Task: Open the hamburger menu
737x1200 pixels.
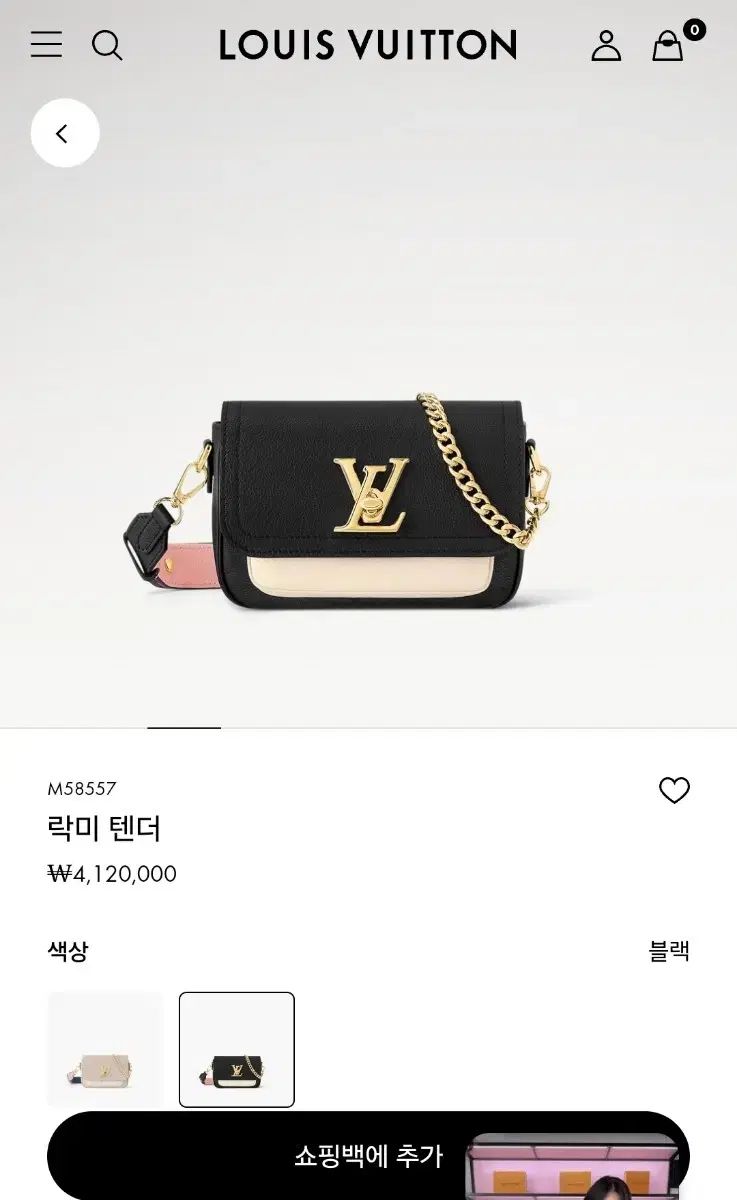Action: click(x=46, y=45)
